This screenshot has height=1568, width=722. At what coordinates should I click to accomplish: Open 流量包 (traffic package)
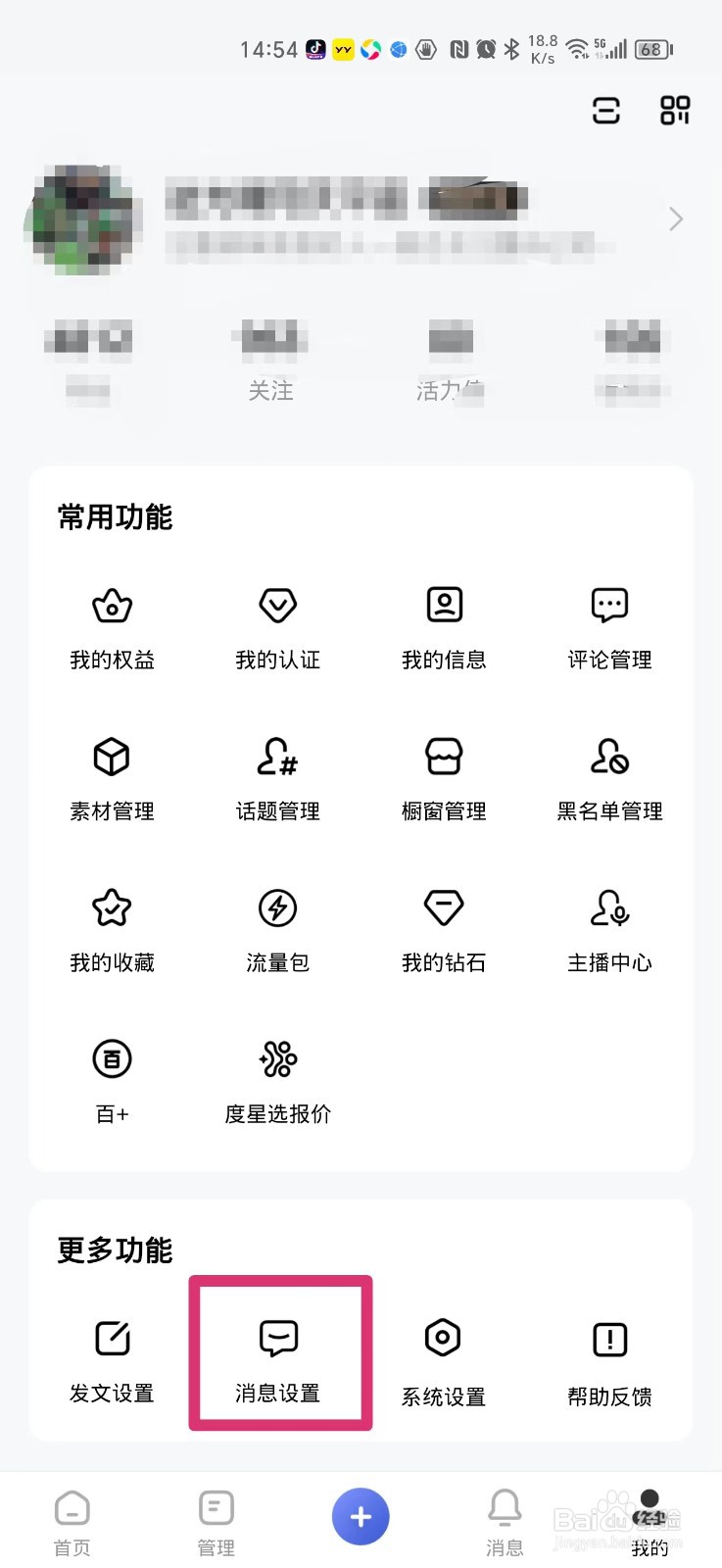[277, 926]
